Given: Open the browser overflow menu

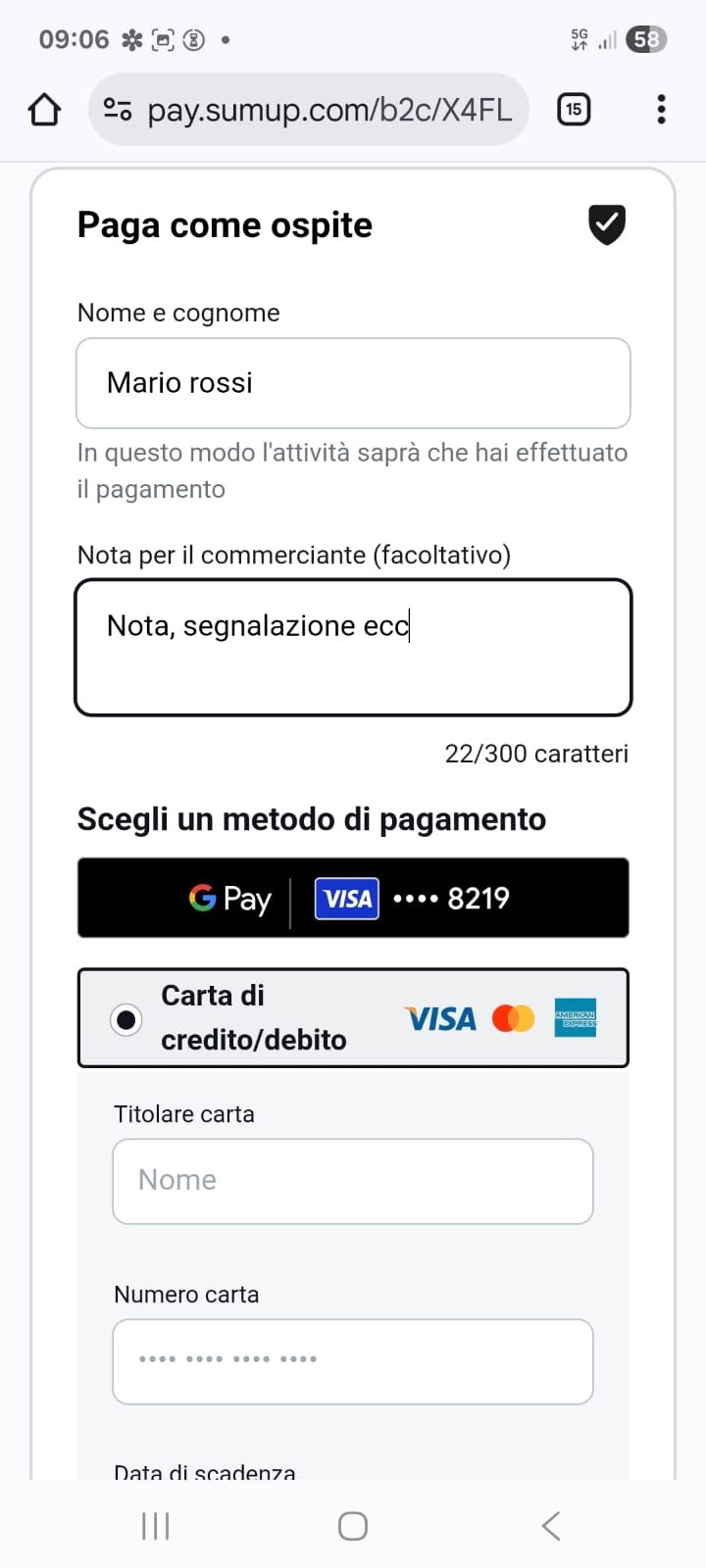Looking at the screenshot, I should 662,109.
